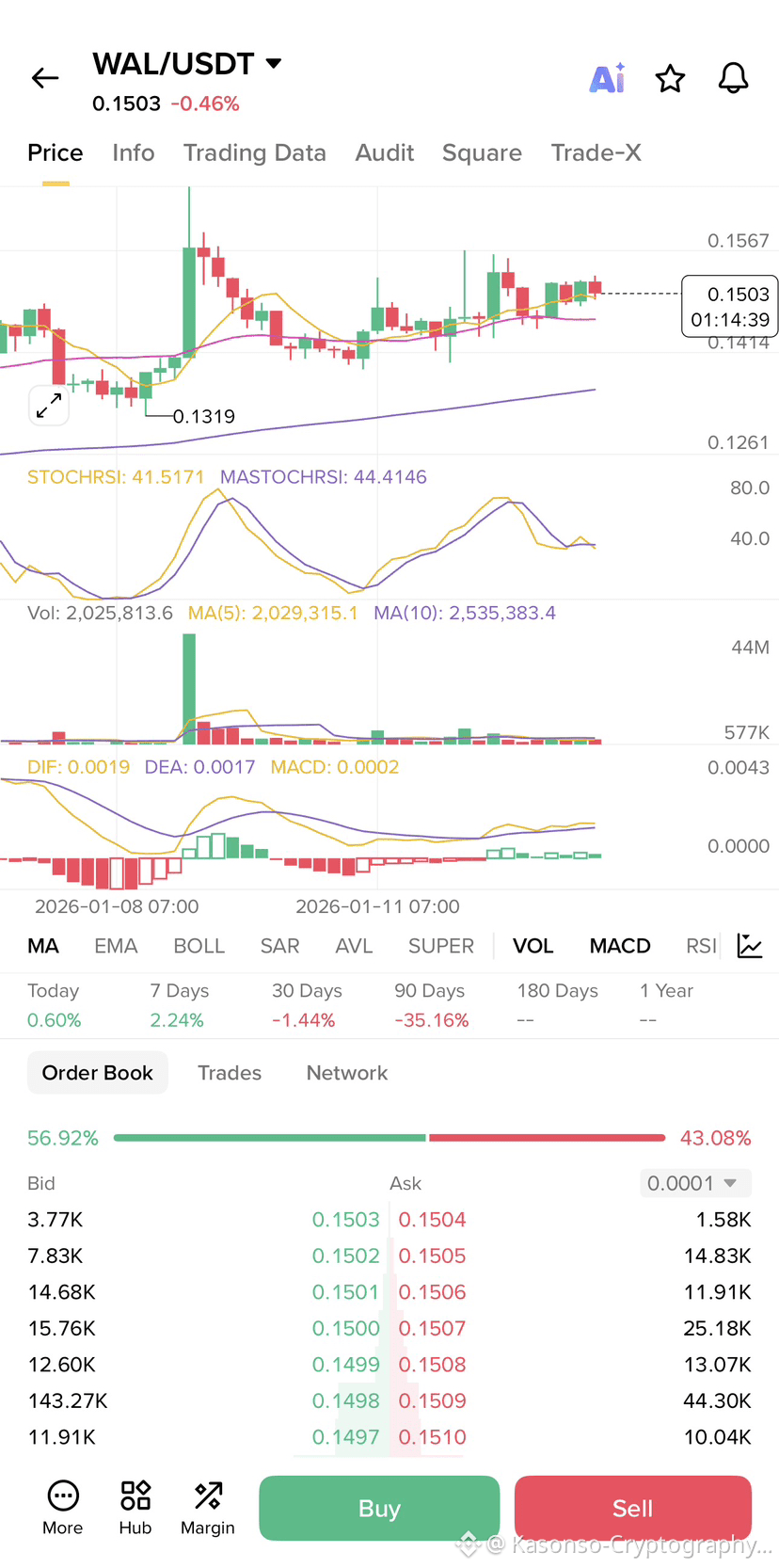Open the Margin trading shortcut

[208, 1507]
